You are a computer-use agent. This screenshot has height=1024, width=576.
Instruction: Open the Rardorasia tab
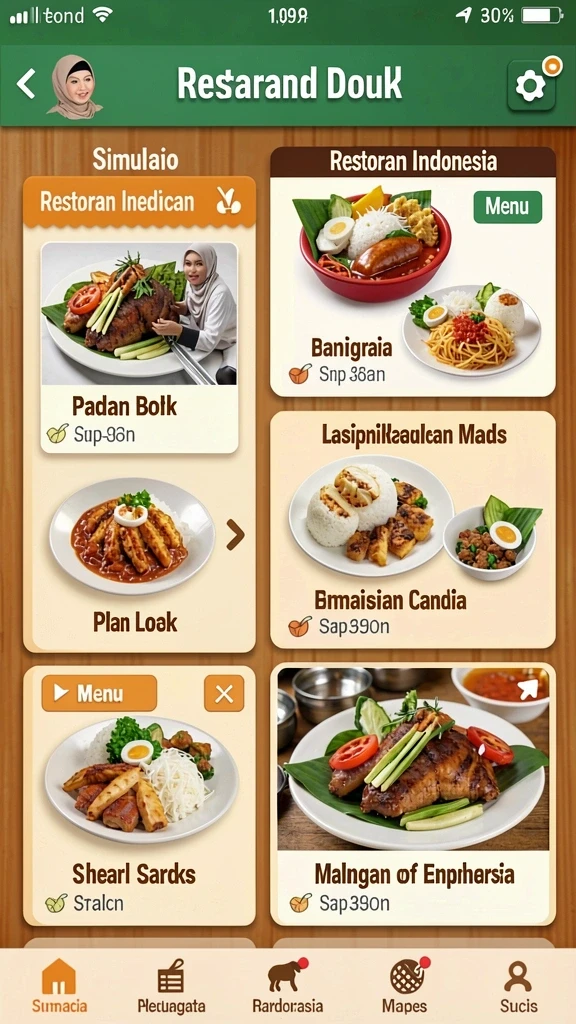click(287, 987)
